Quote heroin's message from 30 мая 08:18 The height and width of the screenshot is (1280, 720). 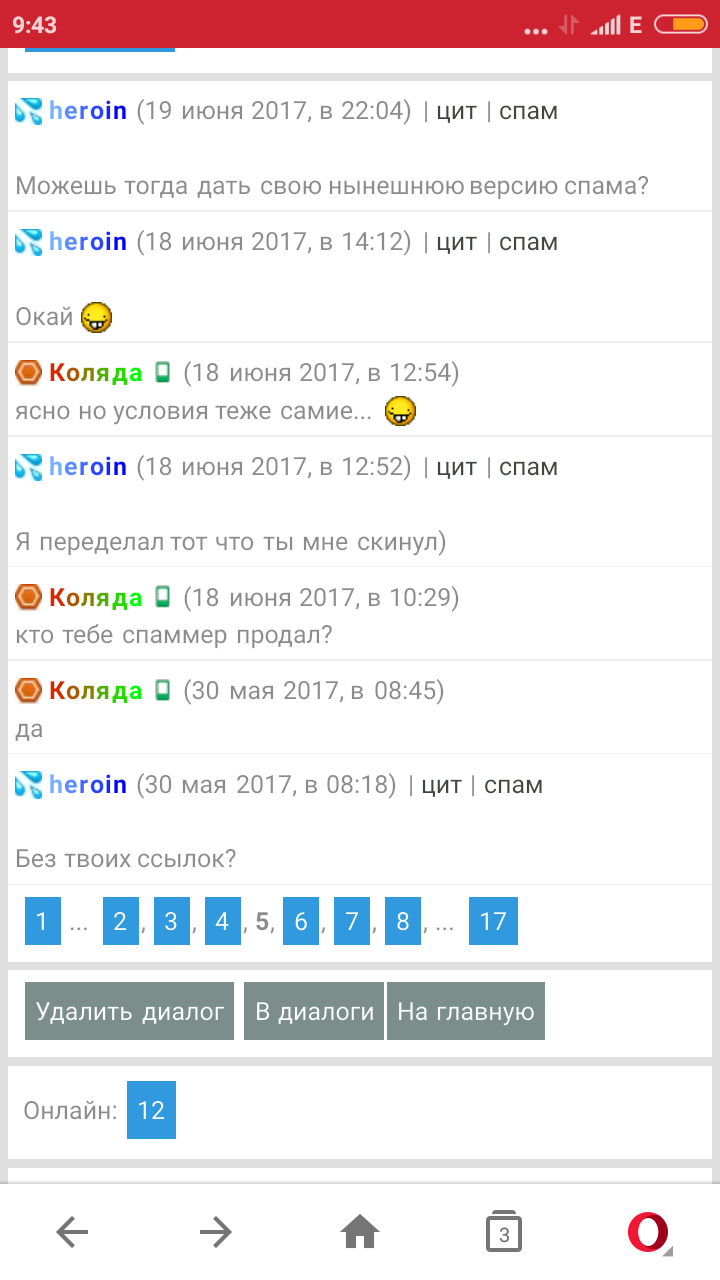[441, 785]
